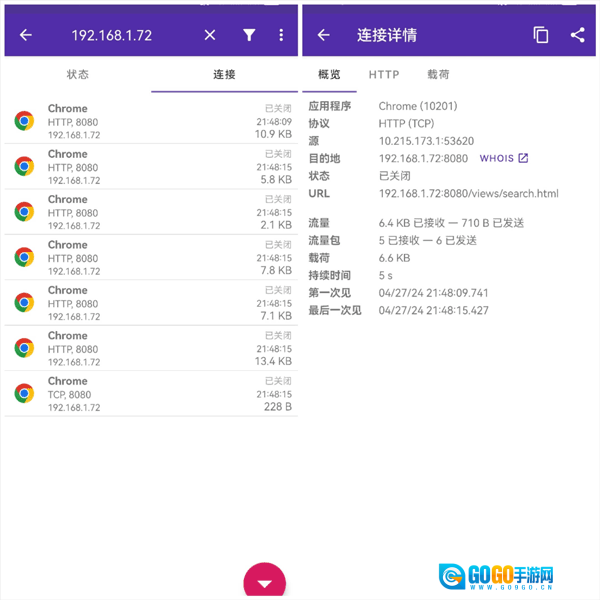Viewport: 600px width, 600px height.
Task: Open the WHOIS link for the destination
Action: pos(504,158)
